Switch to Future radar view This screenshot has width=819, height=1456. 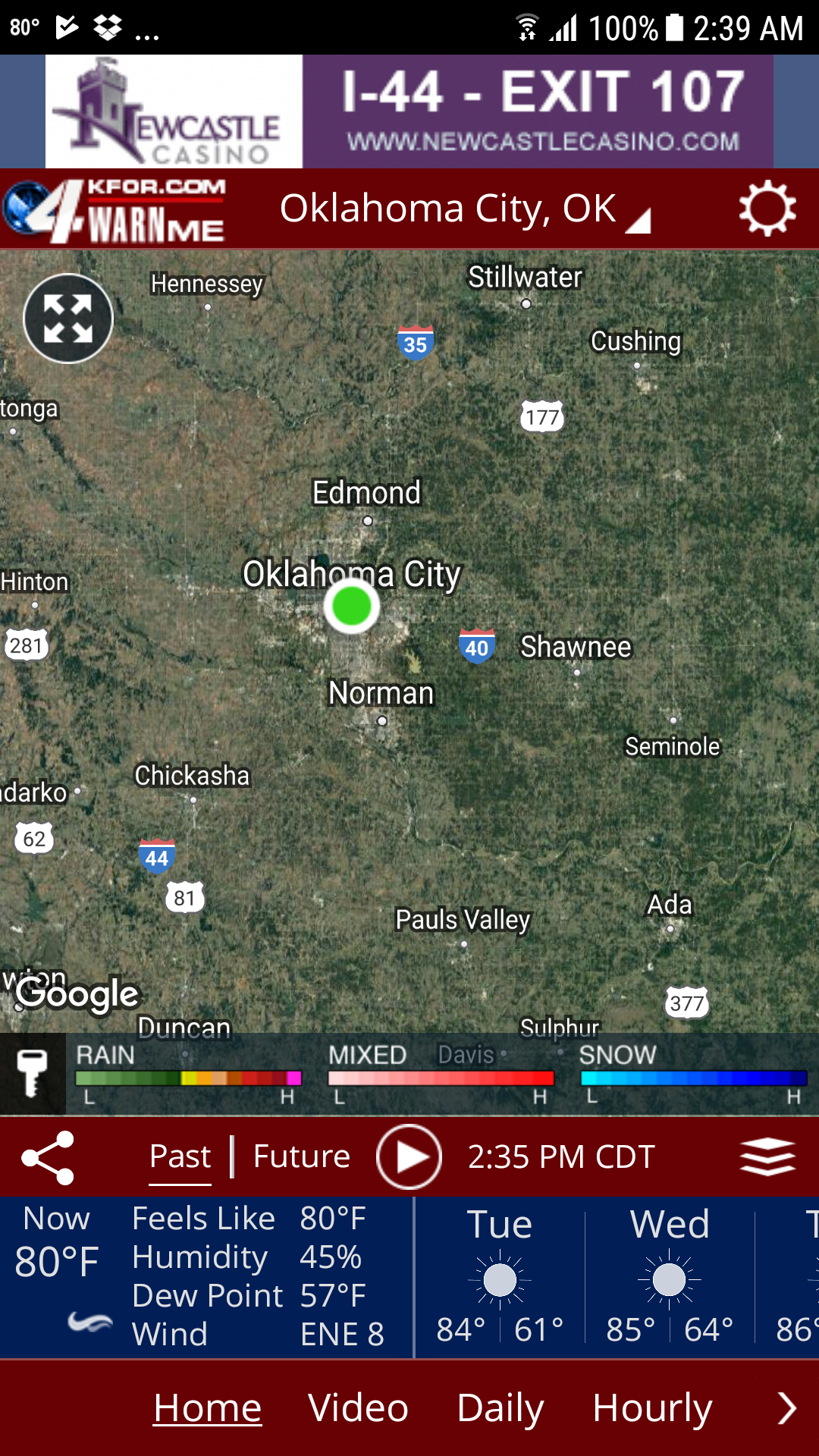301,1157
